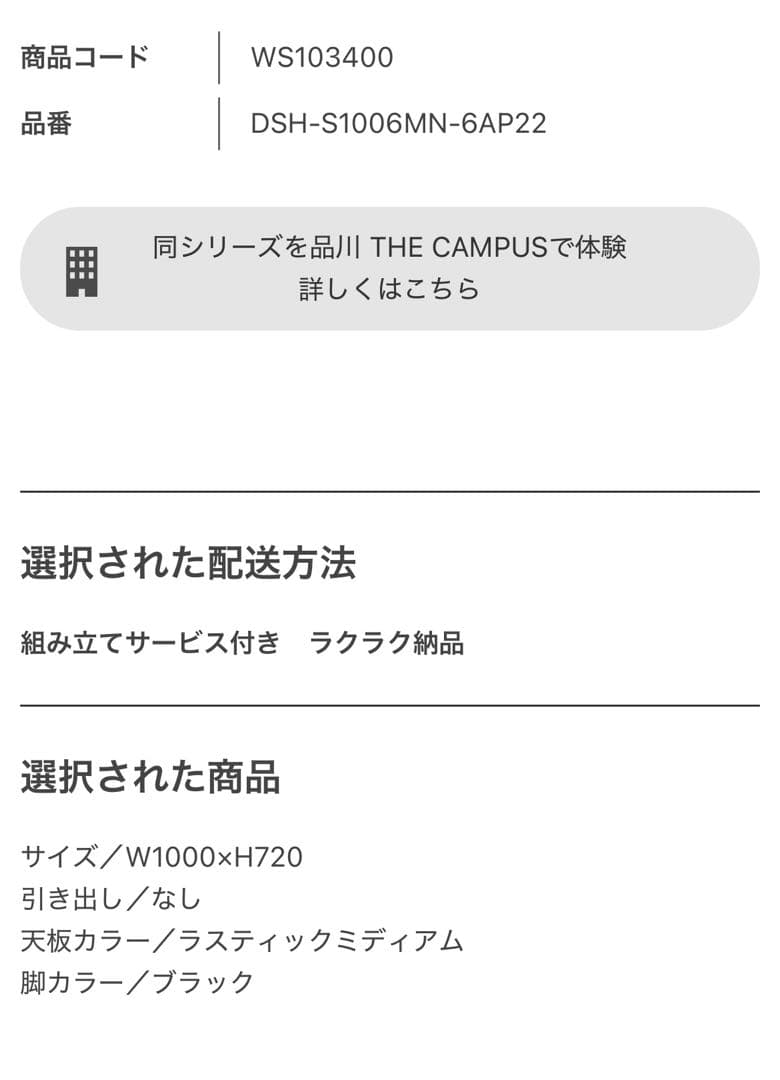Click the 品番 label
The width and height of the screenshot is (780, 1080).
point(44,125)
